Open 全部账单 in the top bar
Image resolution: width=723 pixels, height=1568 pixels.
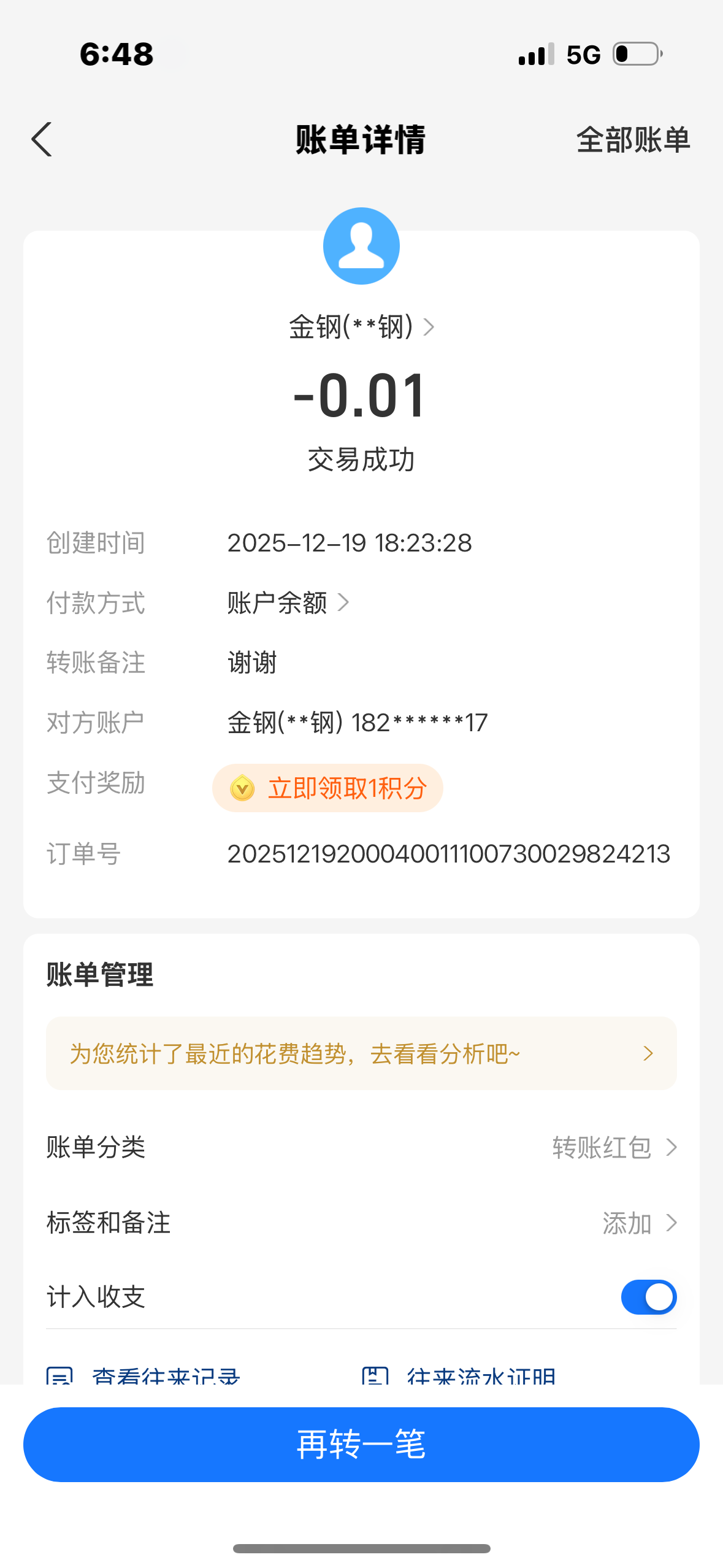tap(633, 140)
